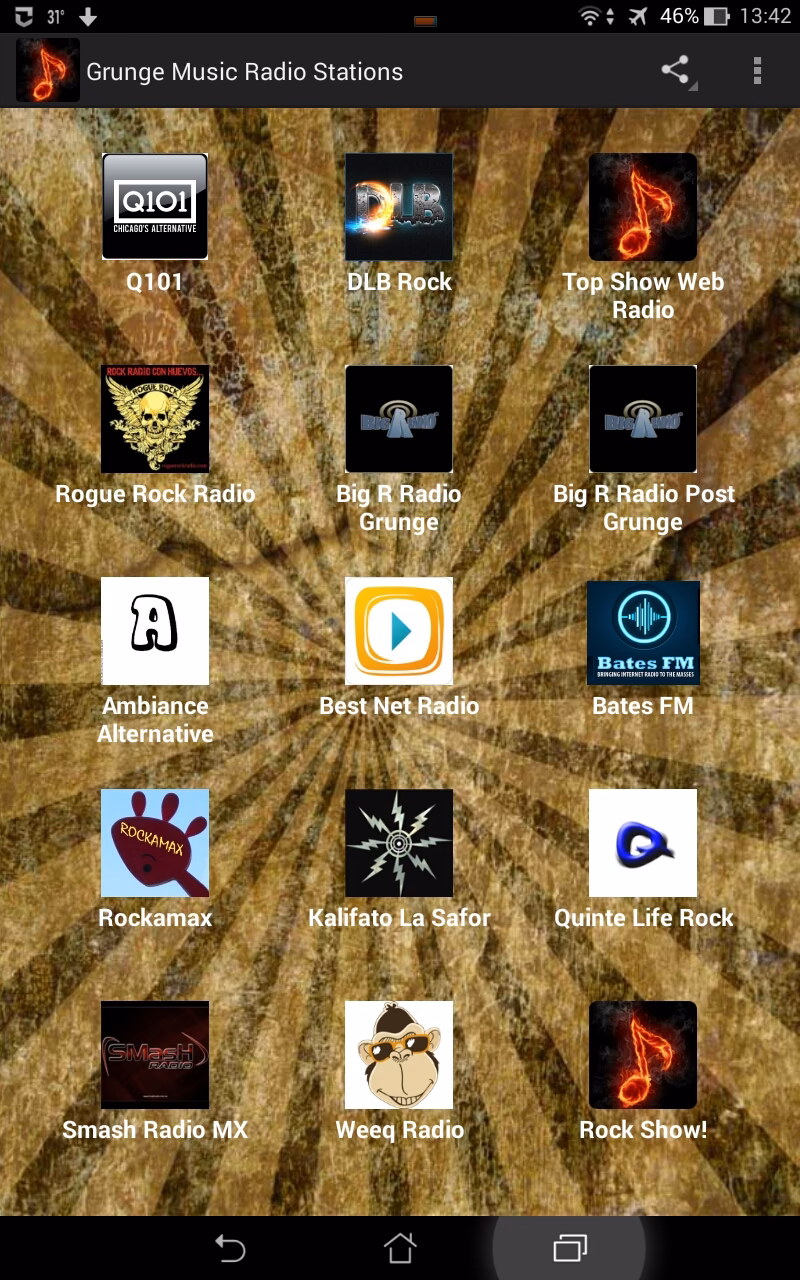Open Big R Radio Post Grunge

click(x=643, y=419)
